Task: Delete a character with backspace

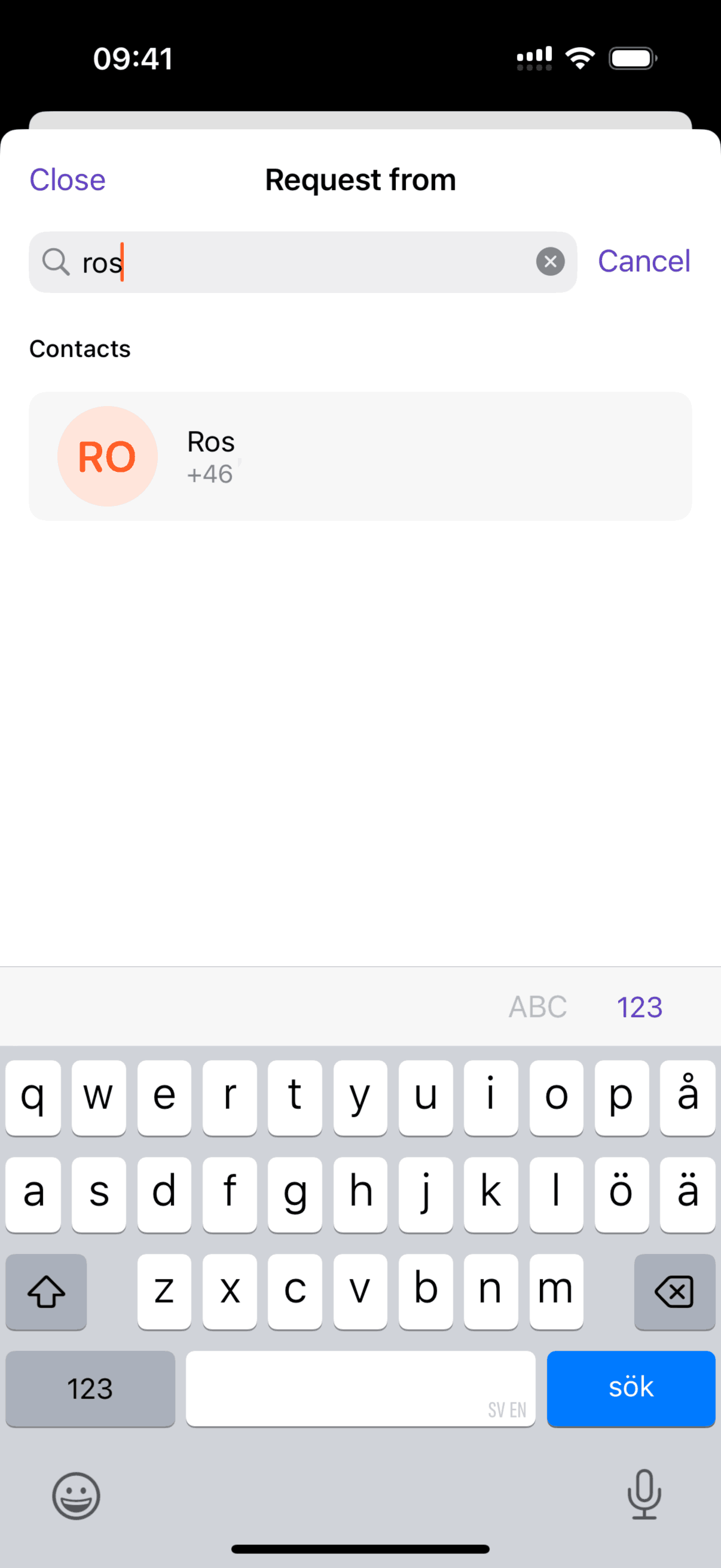Action: [x=674, y=1292]
